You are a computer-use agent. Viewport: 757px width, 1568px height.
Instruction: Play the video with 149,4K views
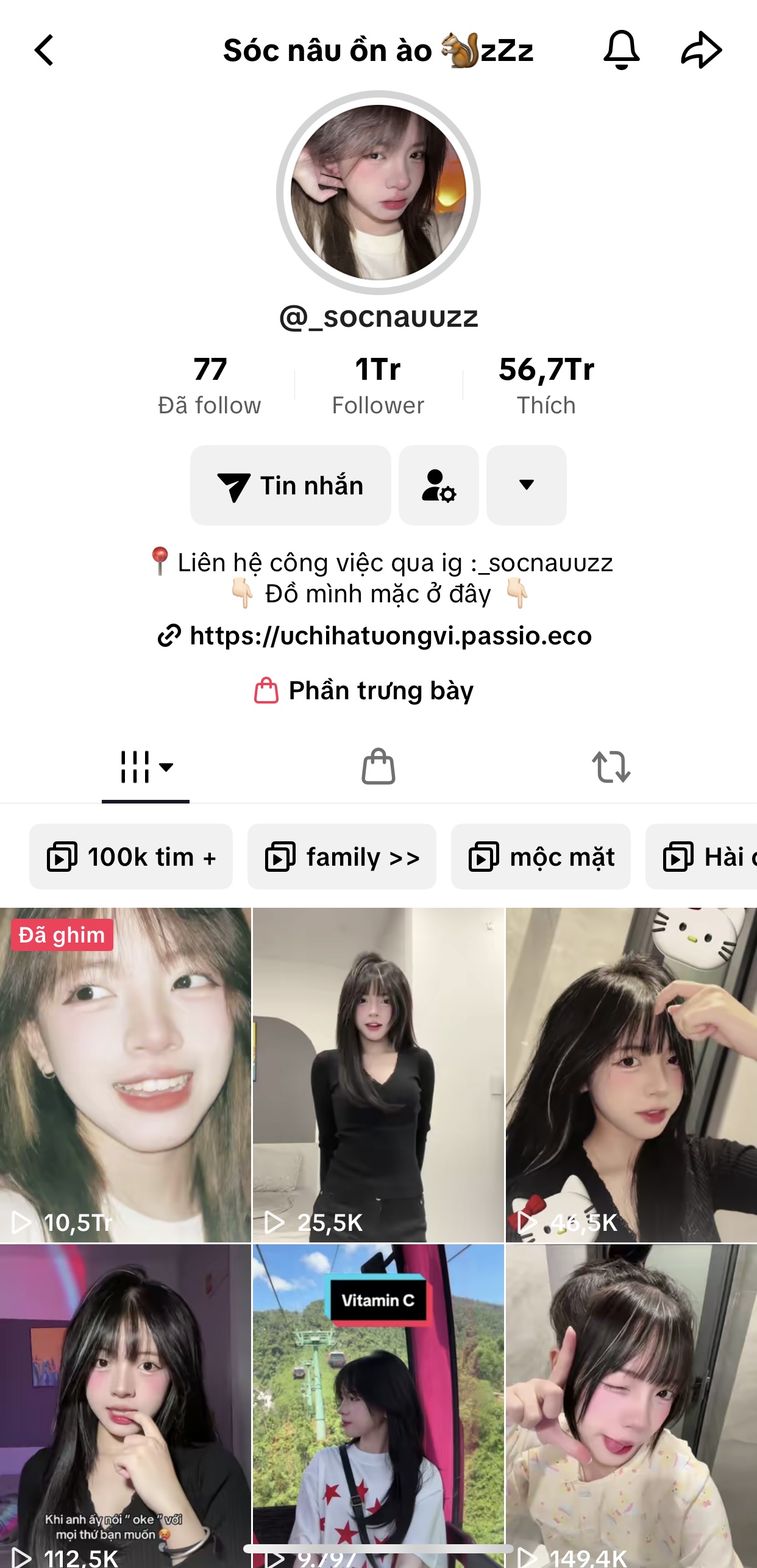(x=631, y=1402)
